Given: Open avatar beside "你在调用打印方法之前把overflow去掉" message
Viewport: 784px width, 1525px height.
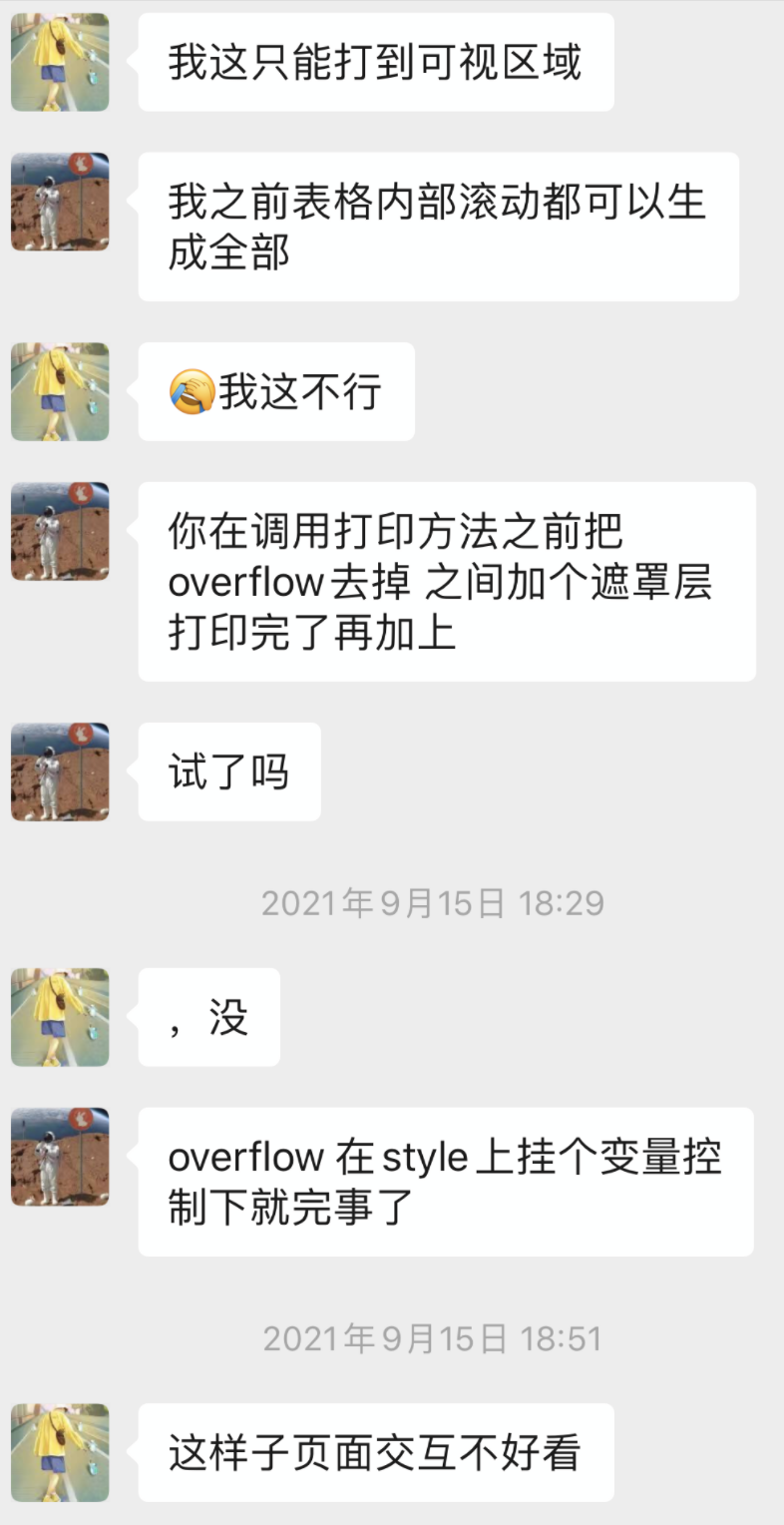Looking at the screenshot, I should [60, 531].
